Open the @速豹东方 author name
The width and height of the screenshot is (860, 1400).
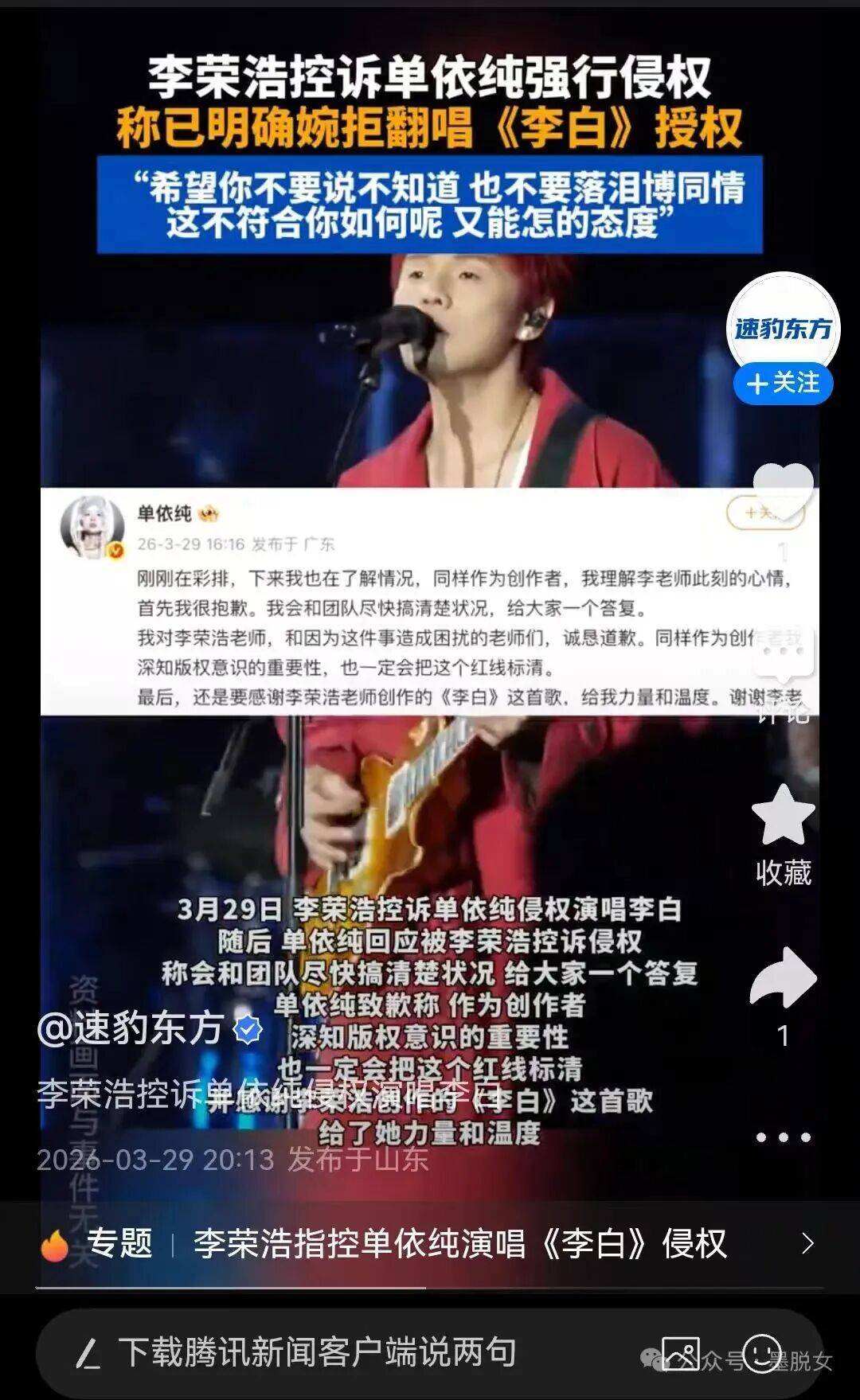tap(131, 1028)
